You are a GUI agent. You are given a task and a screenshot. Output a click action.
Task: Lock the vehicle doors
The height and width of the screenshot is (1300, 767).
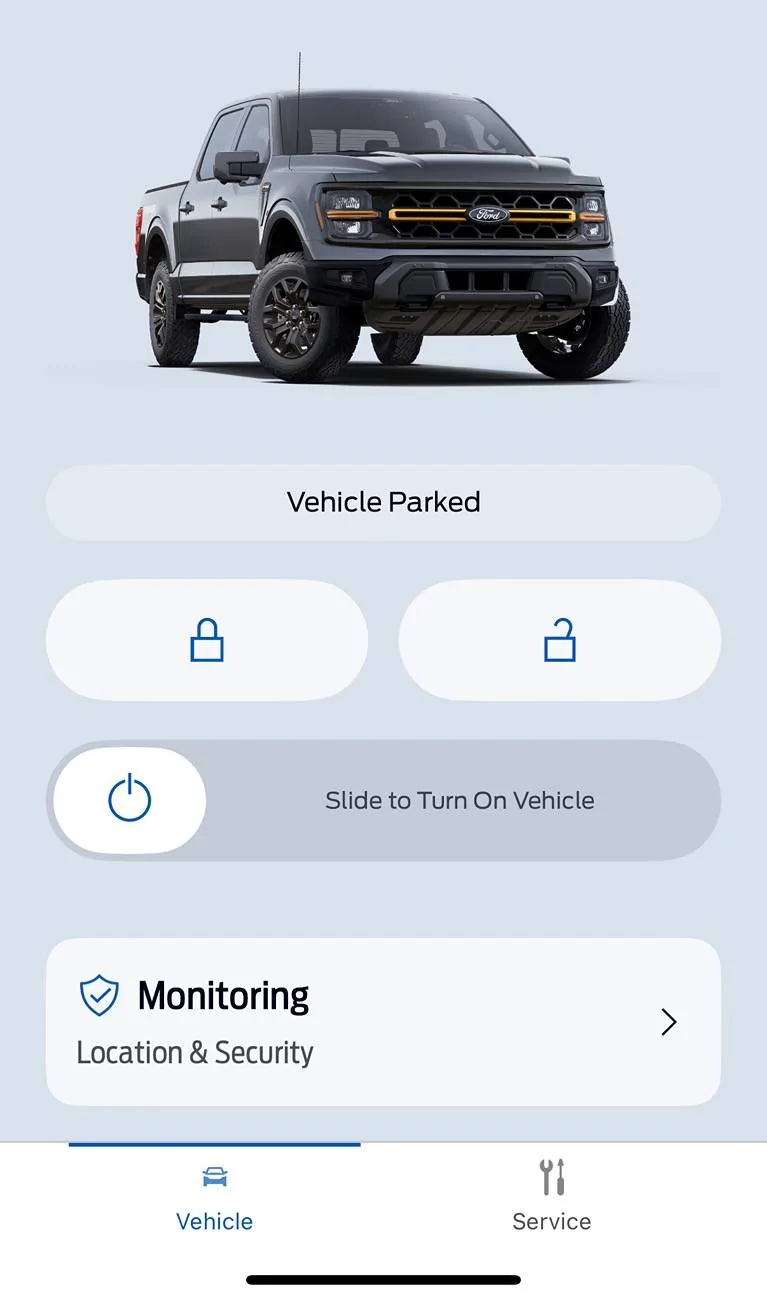pyautogui.click(x=207, y=640)
